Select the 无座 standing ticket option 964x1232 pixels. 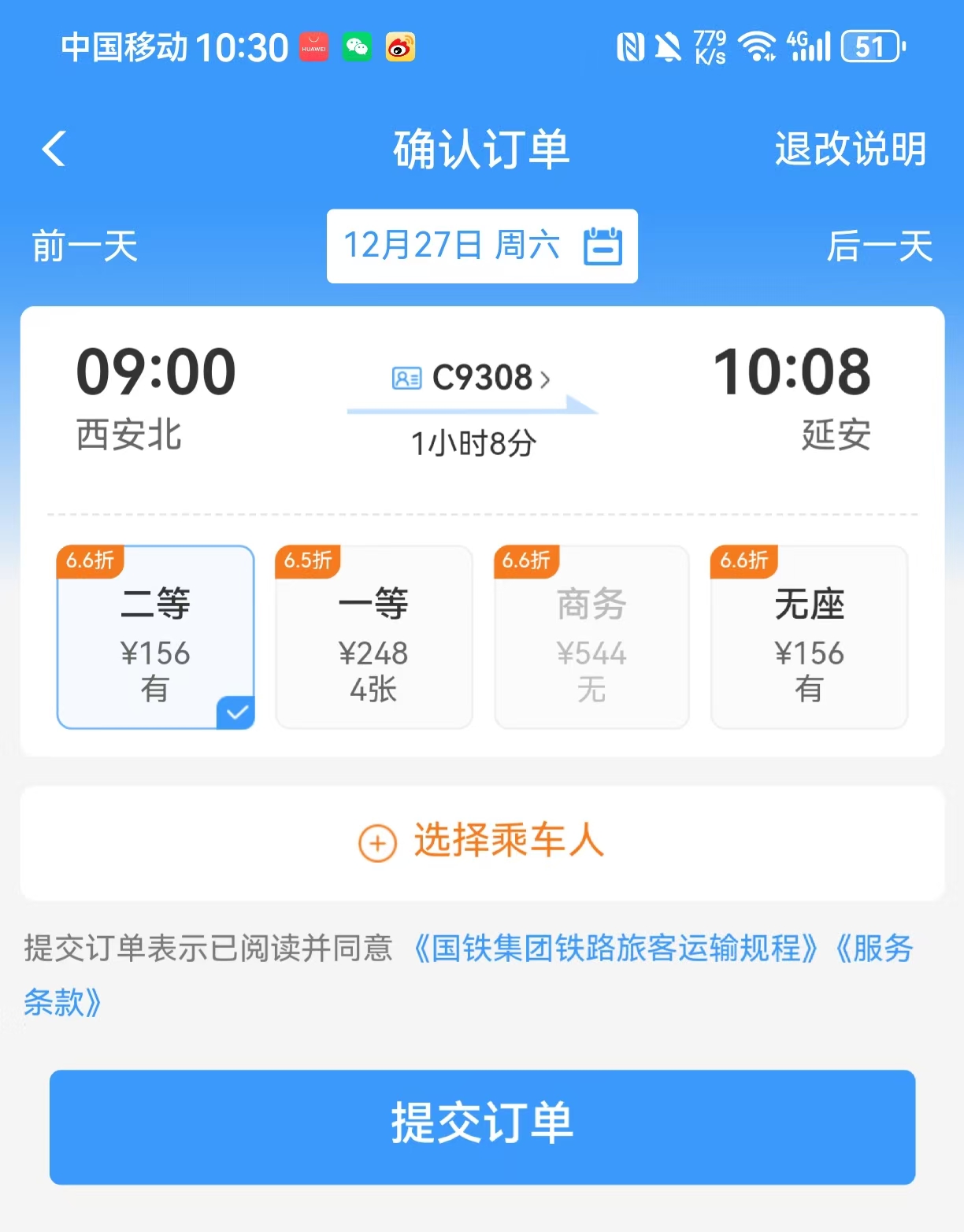(x=809, y=638)
